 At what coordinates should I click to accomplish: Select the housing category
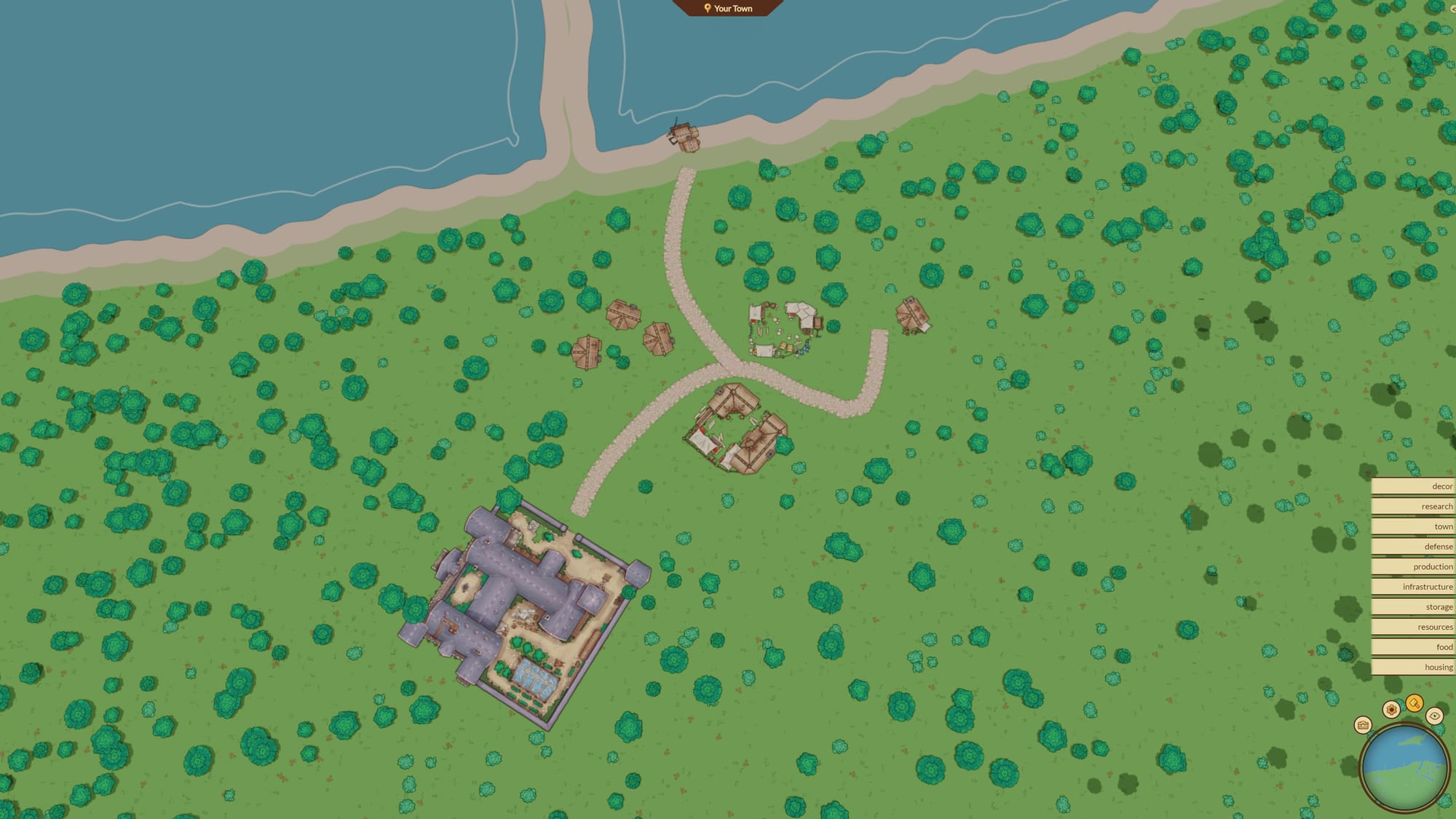1413,667
